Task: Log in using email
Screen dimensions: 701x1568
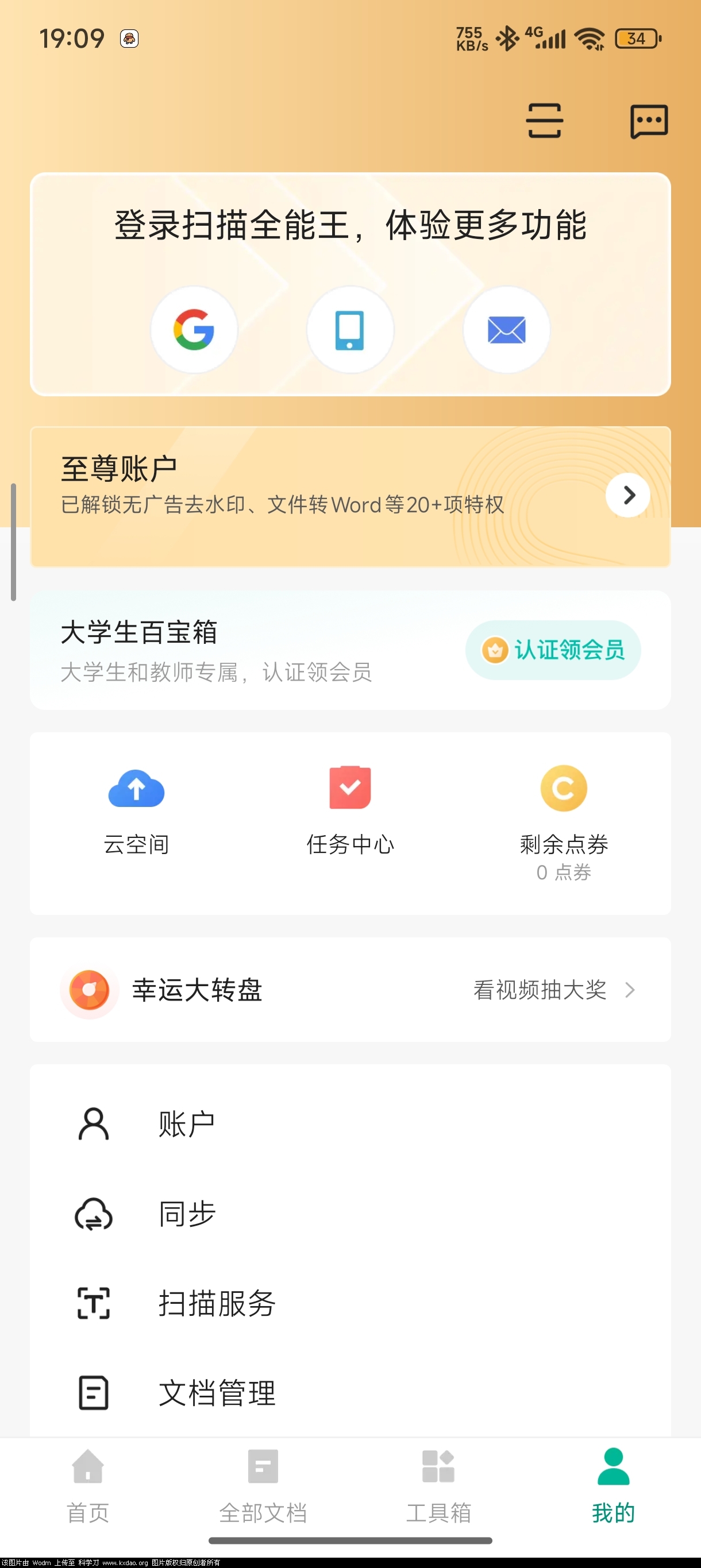Action: point(506,329)
